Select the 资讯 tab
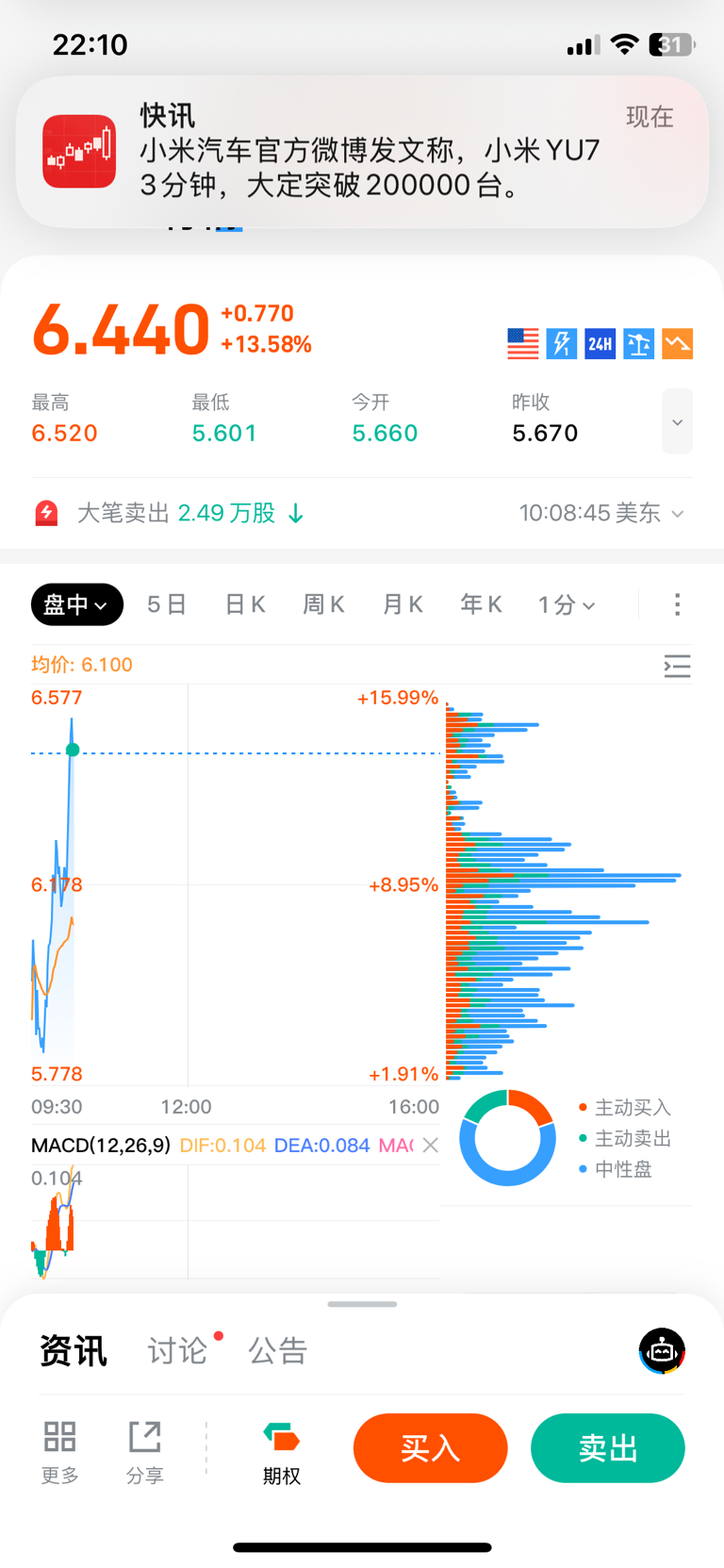Image resolution: width=724 pixels, height=1568 pixels. tap(74, 1350)
